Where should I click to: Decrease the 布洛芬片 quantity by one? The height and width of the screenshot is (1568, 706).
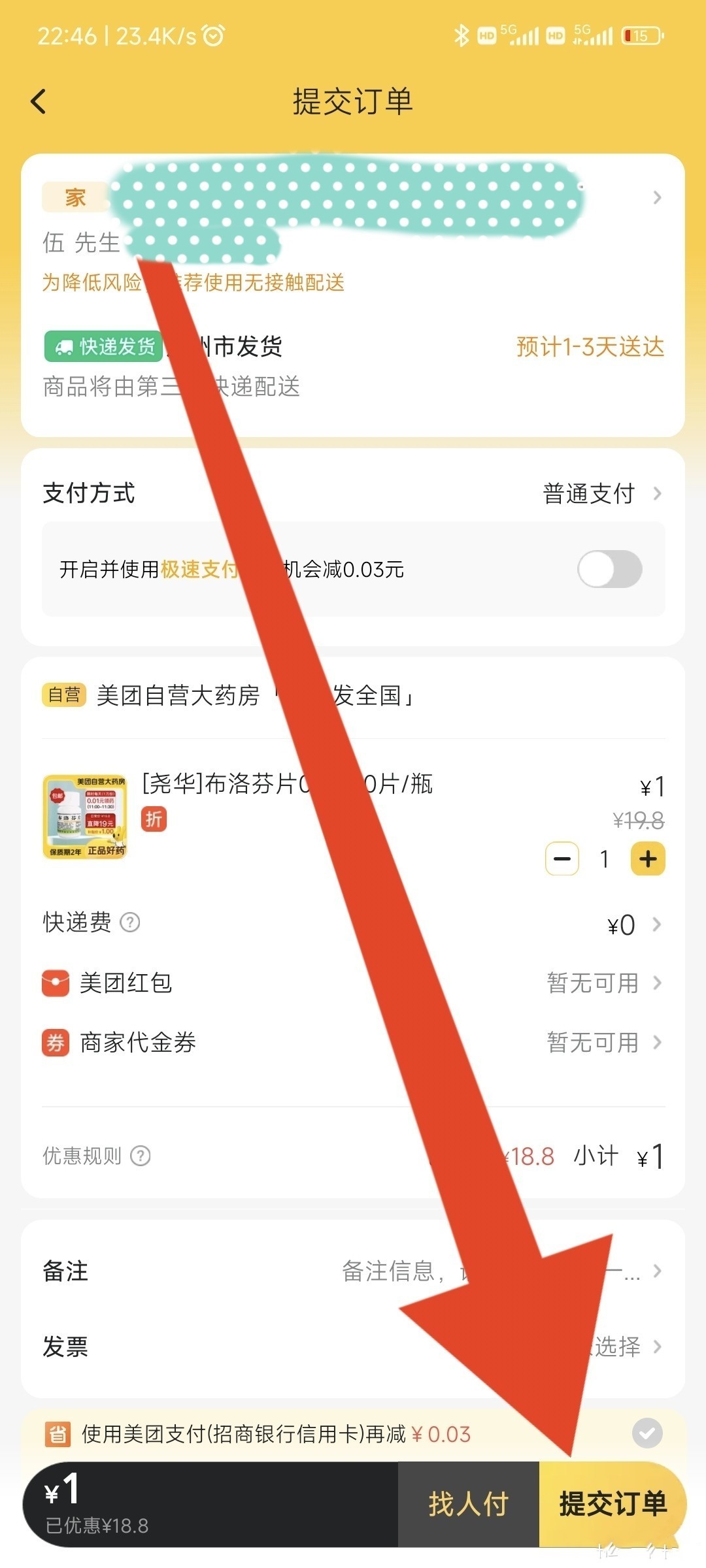pos(562,858)
